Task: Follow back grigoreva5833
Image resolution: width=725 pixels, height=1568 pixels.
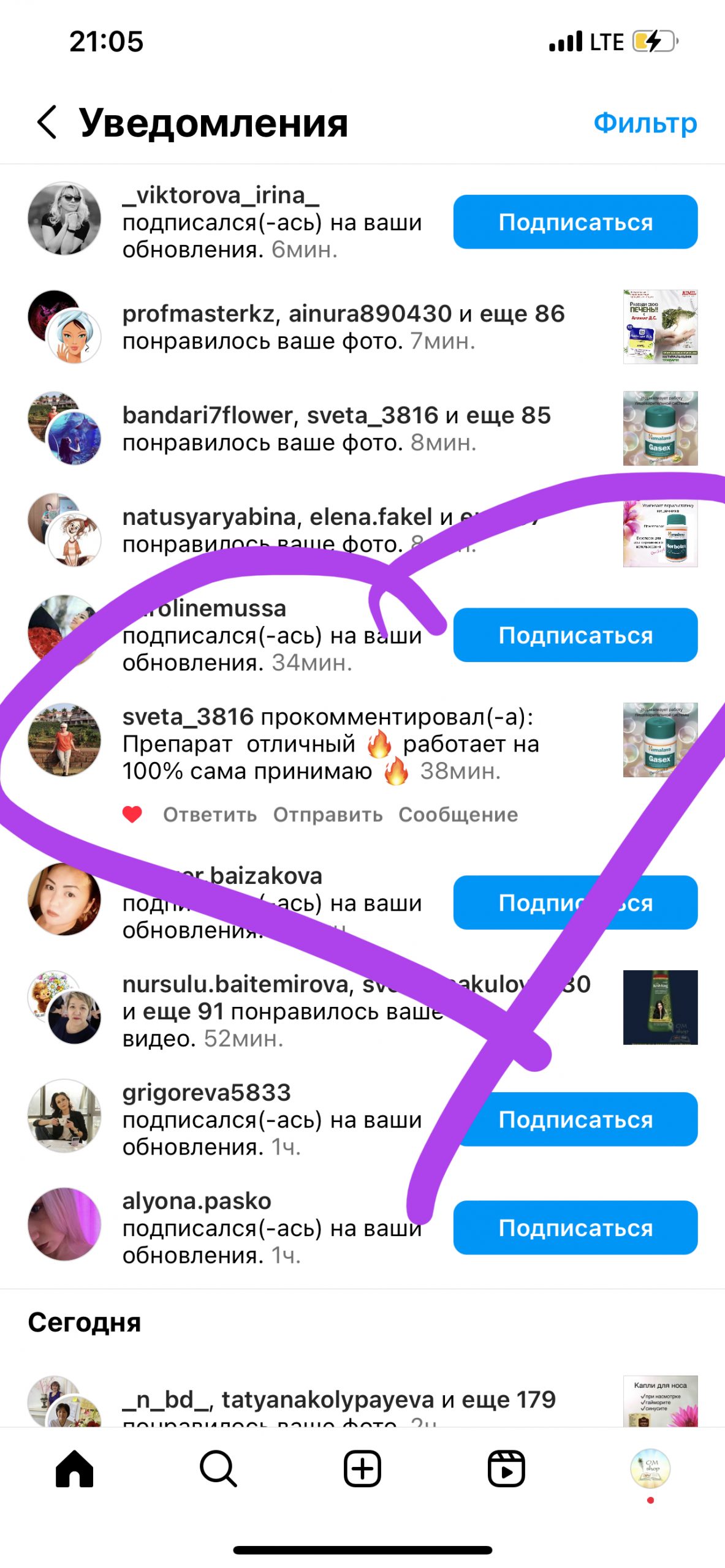Action: (x=575, y=1119)
